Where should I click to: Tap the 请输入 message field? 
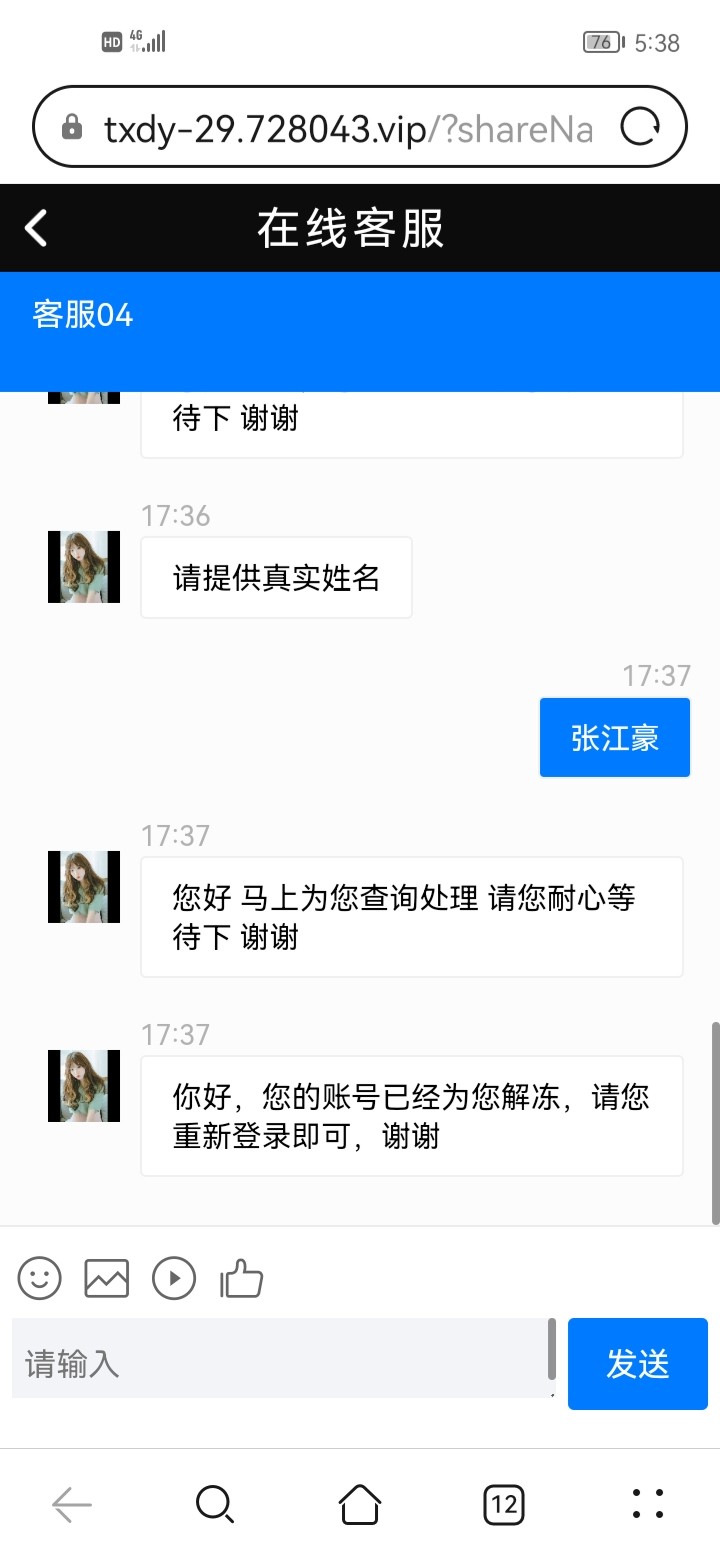pos(280,1363)
